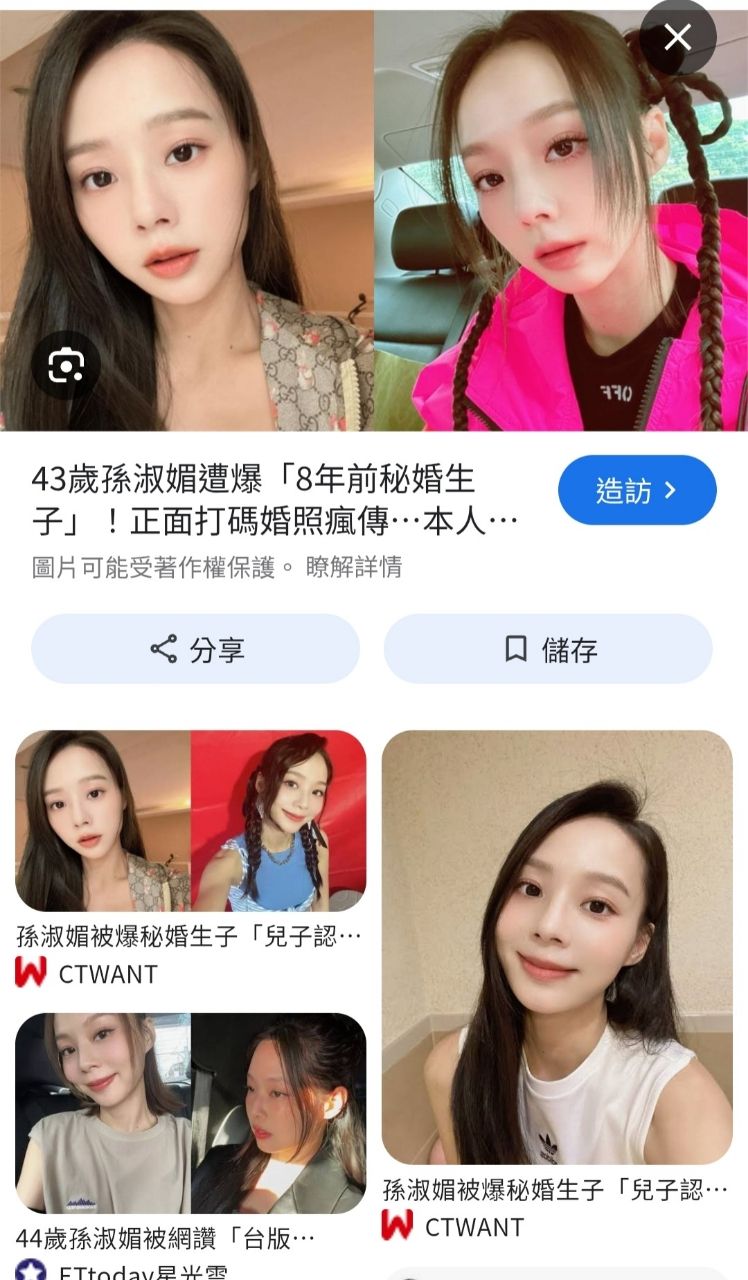Open CTWANT result with red background photo
Screen dimensions: 748x1280
[x=190, y=821]
